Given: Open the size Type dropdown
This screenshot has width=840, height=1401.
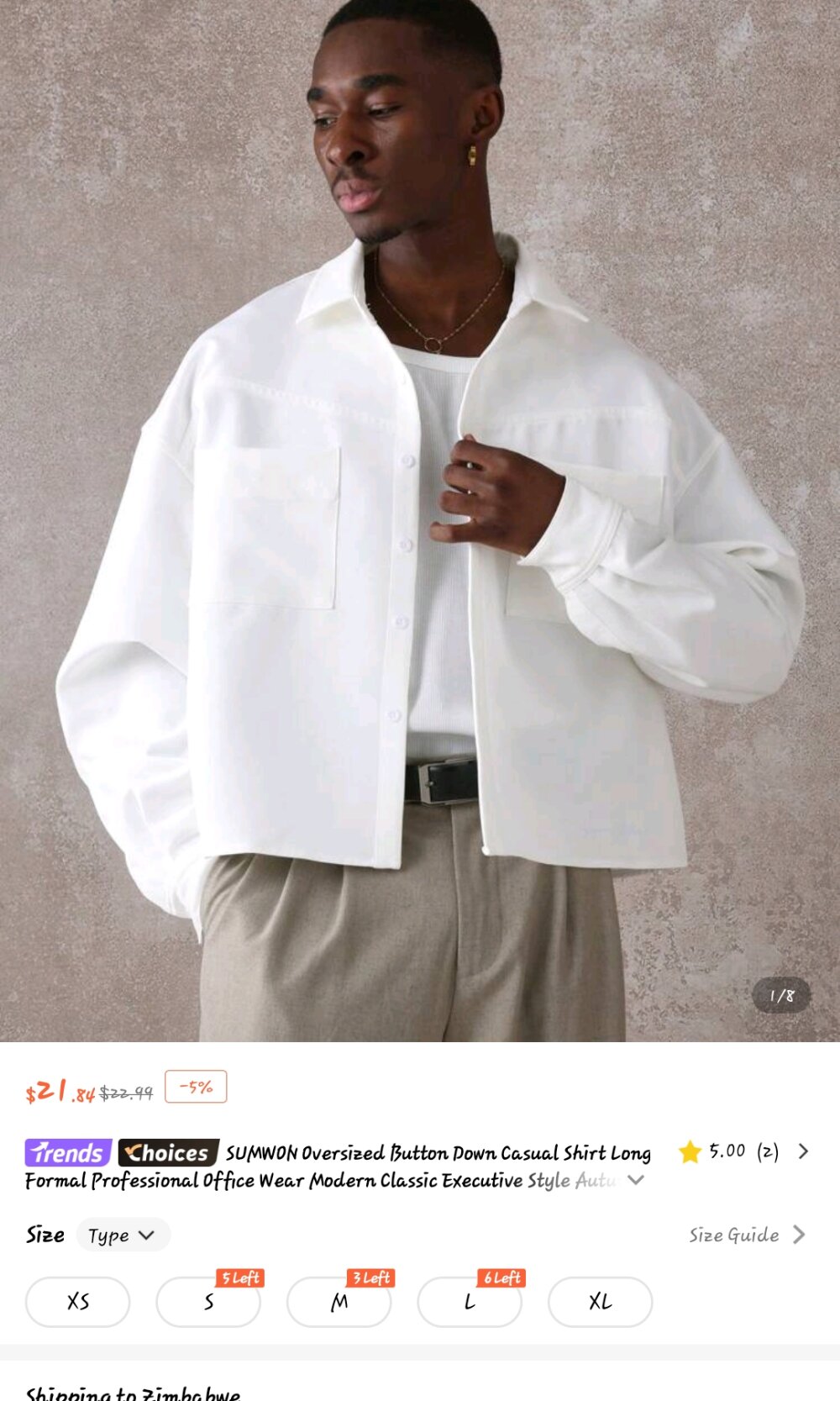Looking at the screenshot, I should pyautogui.click(x=123, y=1235).
